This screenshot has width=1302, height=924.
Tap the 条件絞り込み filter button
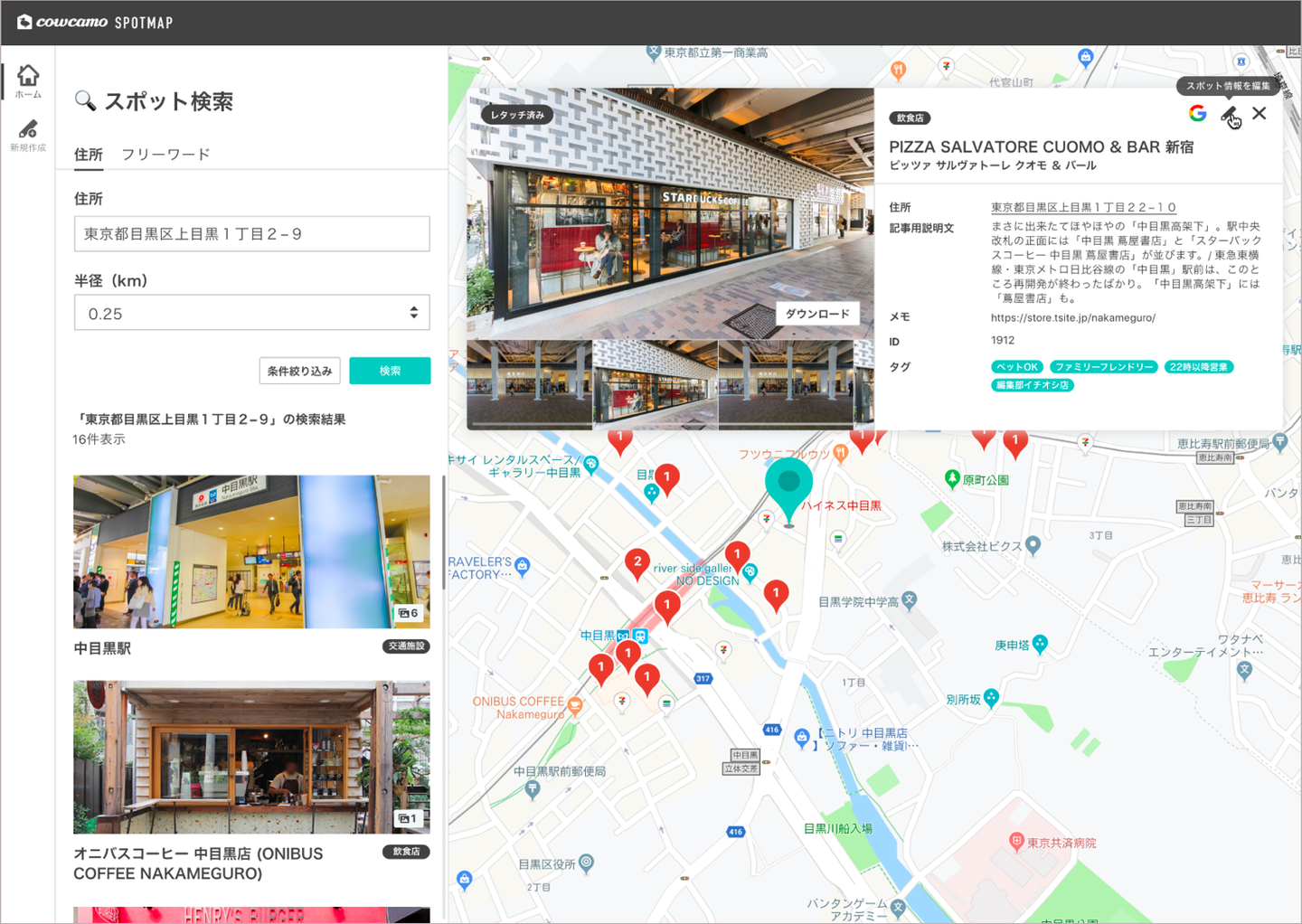click(299, 371)
